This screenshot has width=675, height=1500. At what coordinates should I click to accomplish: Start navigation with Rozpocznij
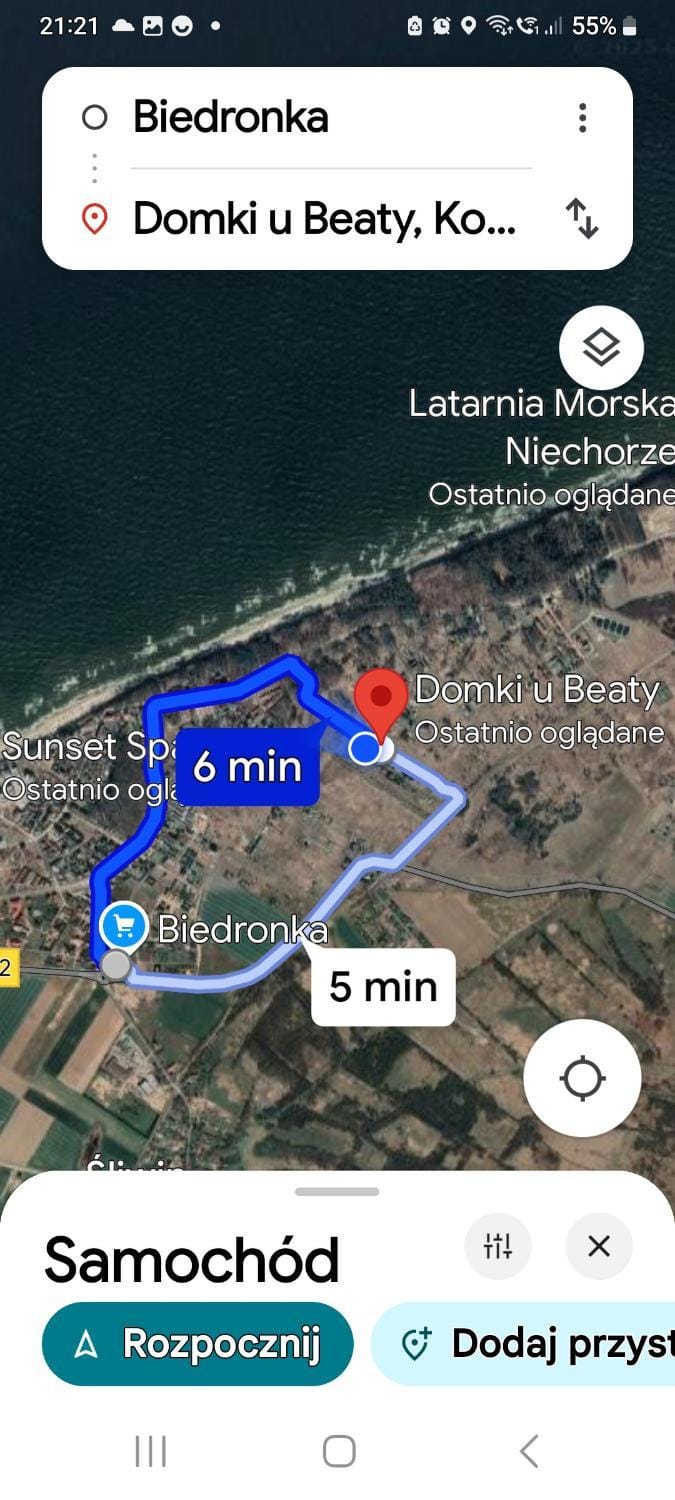tap(198, 1344)
